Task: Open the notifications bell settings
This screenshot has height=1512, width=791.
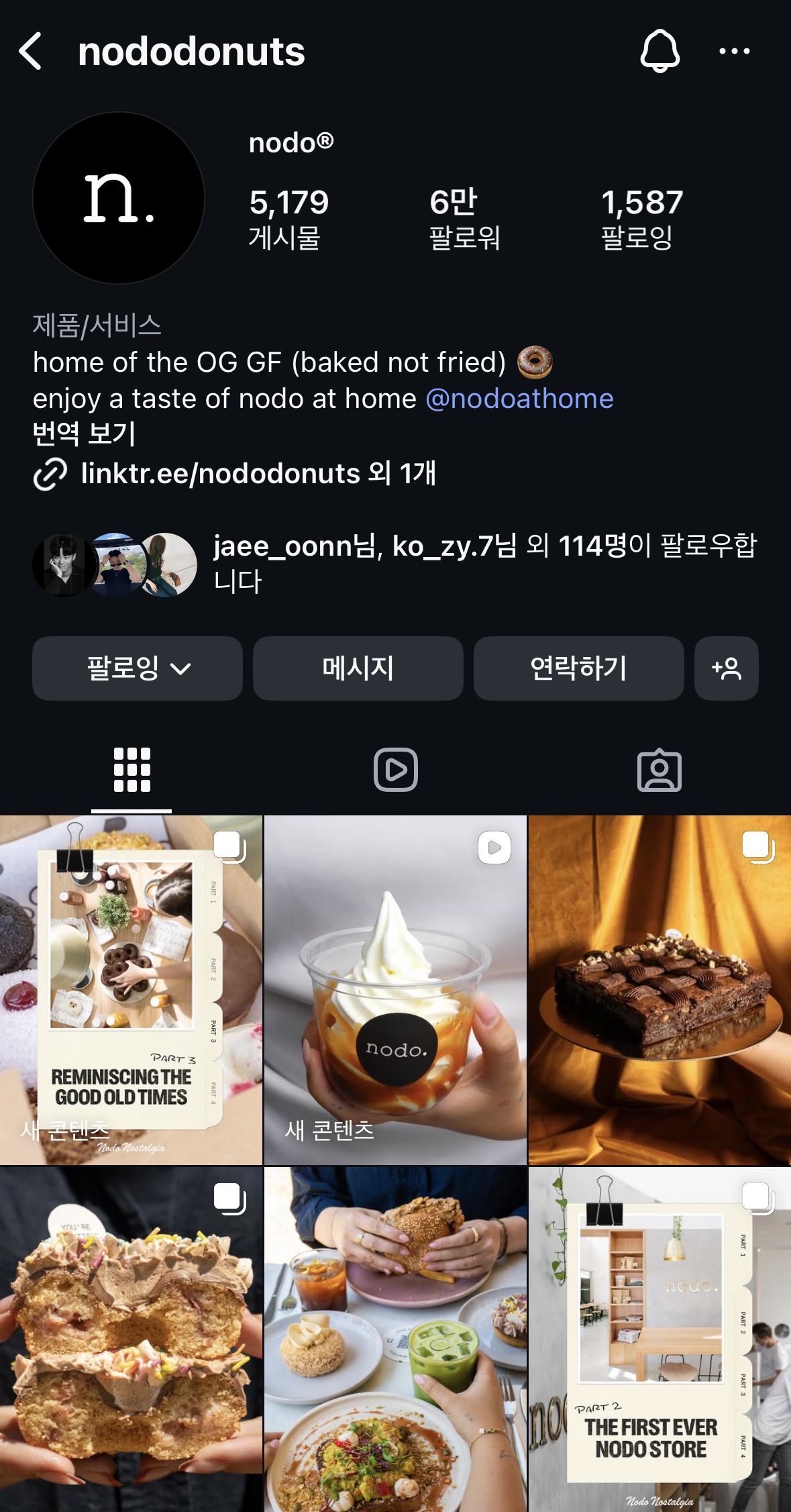Action: coord(660,51)
